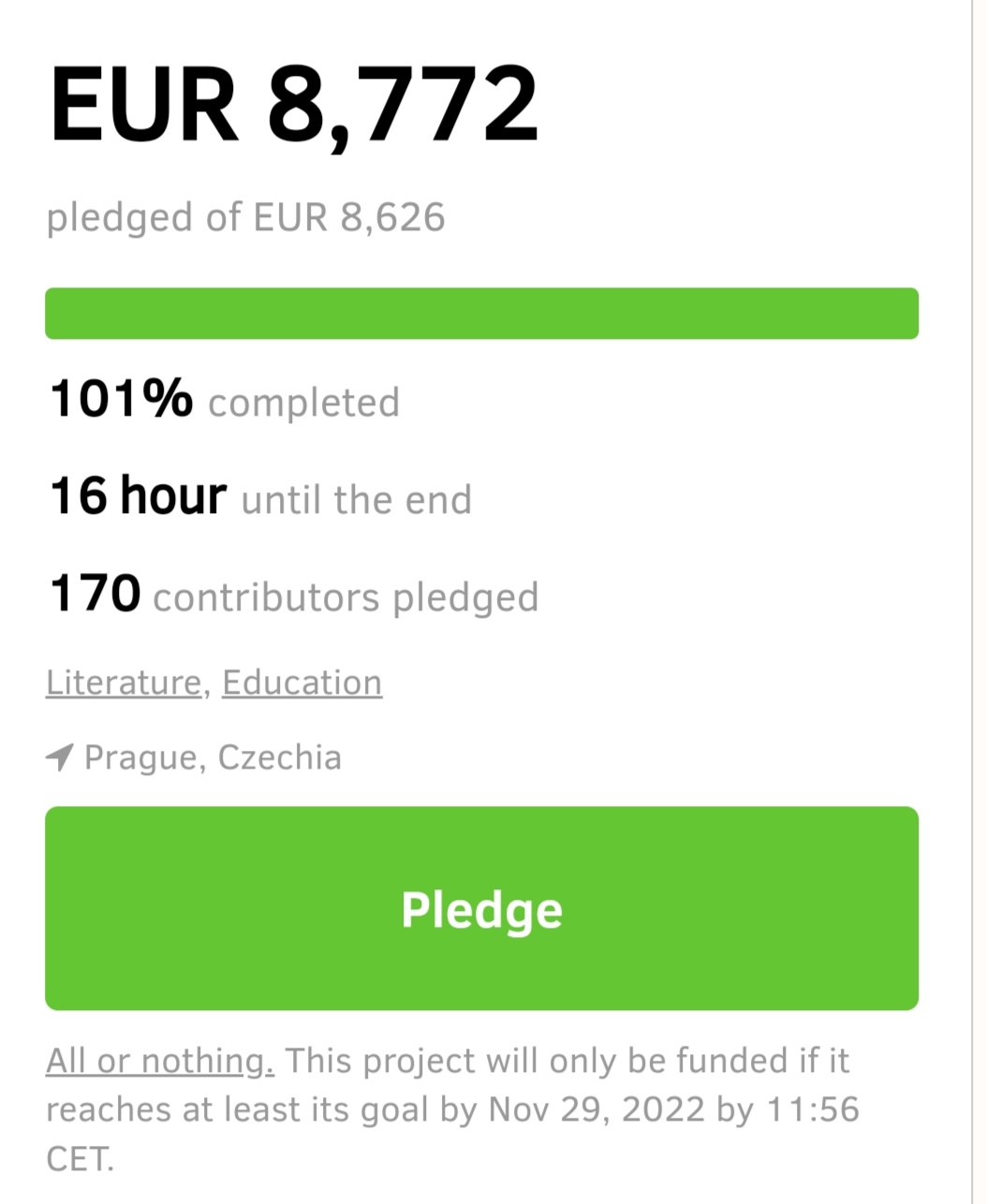Tap the green Pledge button
The width and height of the screenshot is (987, 1204).
[x=481, y=908]
